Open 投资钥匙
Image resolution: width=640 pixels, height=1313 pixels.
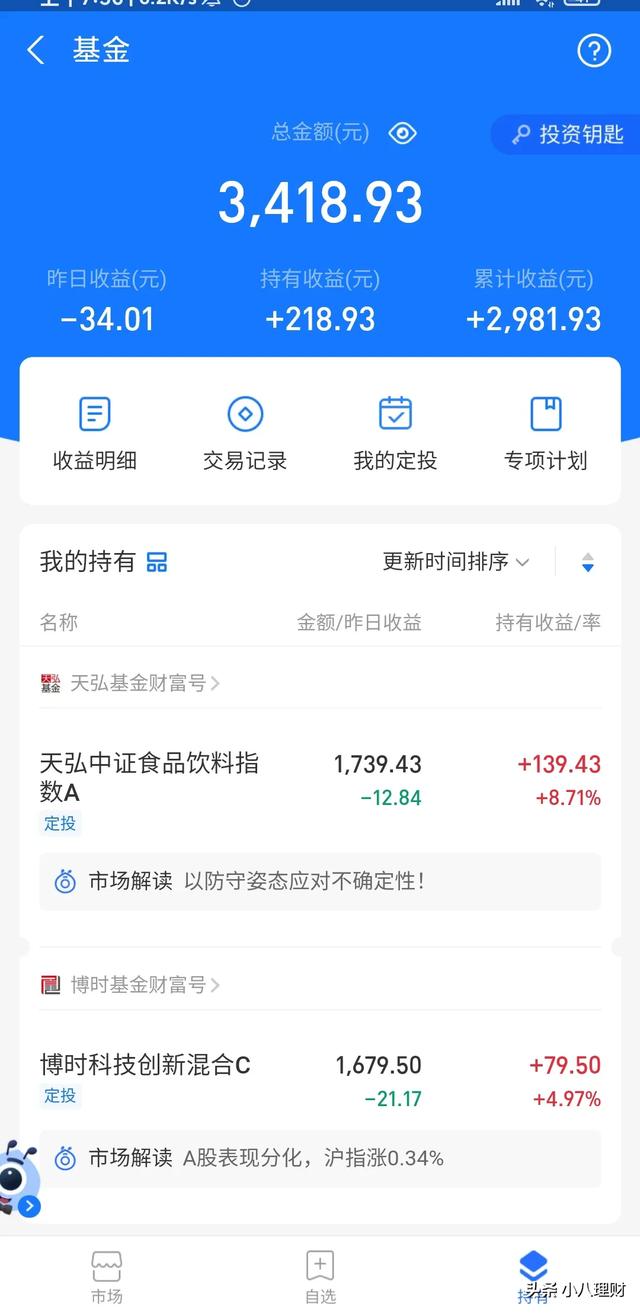click(566, 134)
